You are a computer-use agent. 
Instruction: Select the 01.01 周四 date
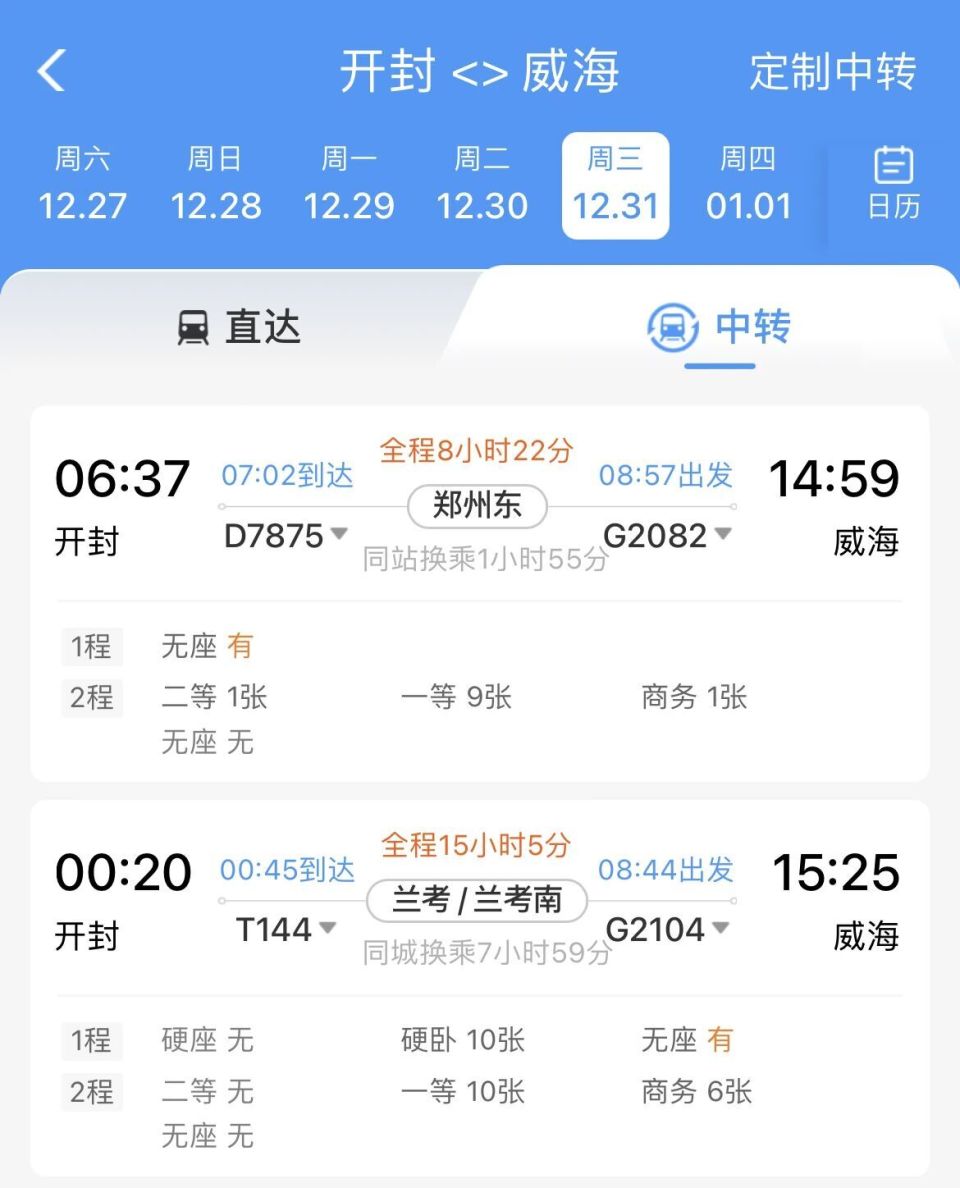750,185
